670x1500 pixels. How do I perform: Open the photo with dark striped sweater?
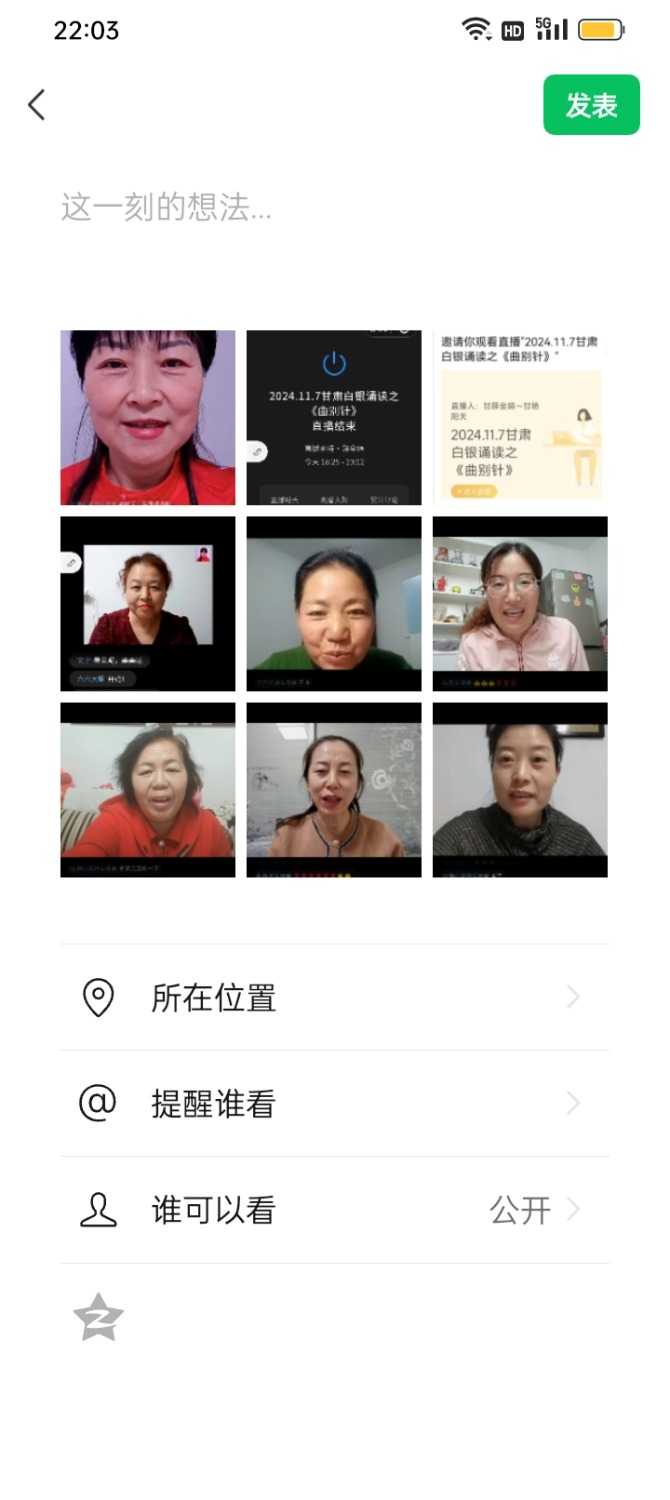click(x=520, y=790)
